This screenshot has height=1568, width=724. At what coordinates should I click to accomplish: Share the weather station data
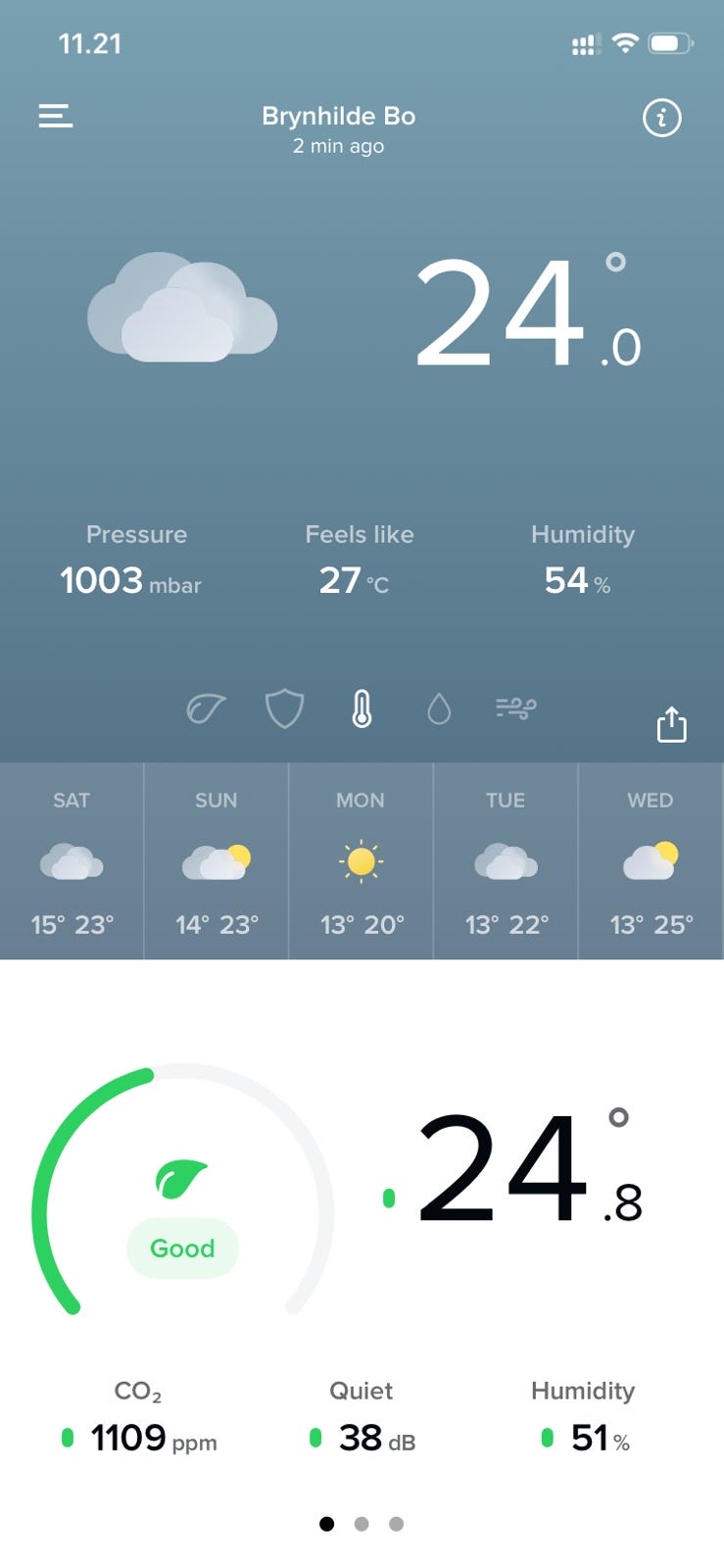[x=671, y=724]
